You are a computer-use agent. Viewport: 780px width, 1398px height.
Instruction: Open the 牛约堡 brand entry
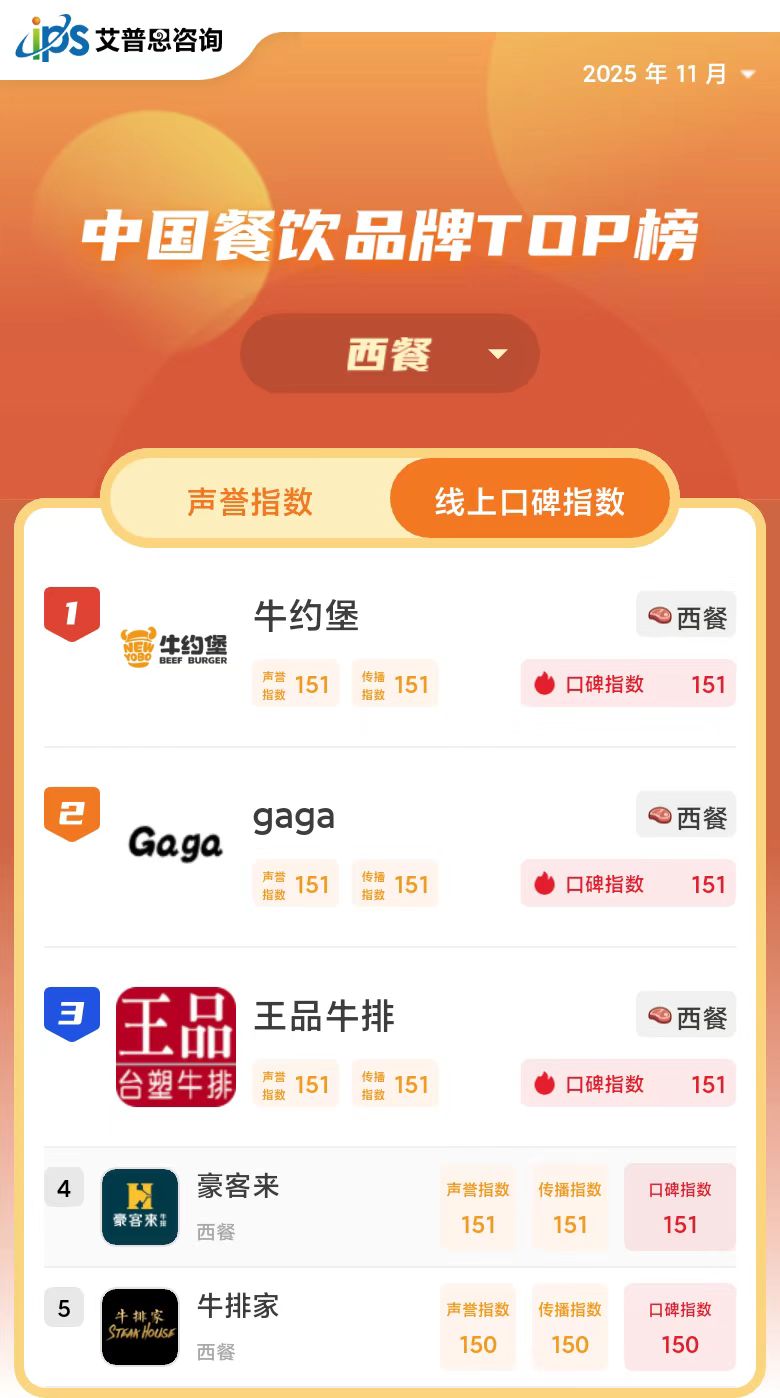pyautogui.click(x=306, y=616)
